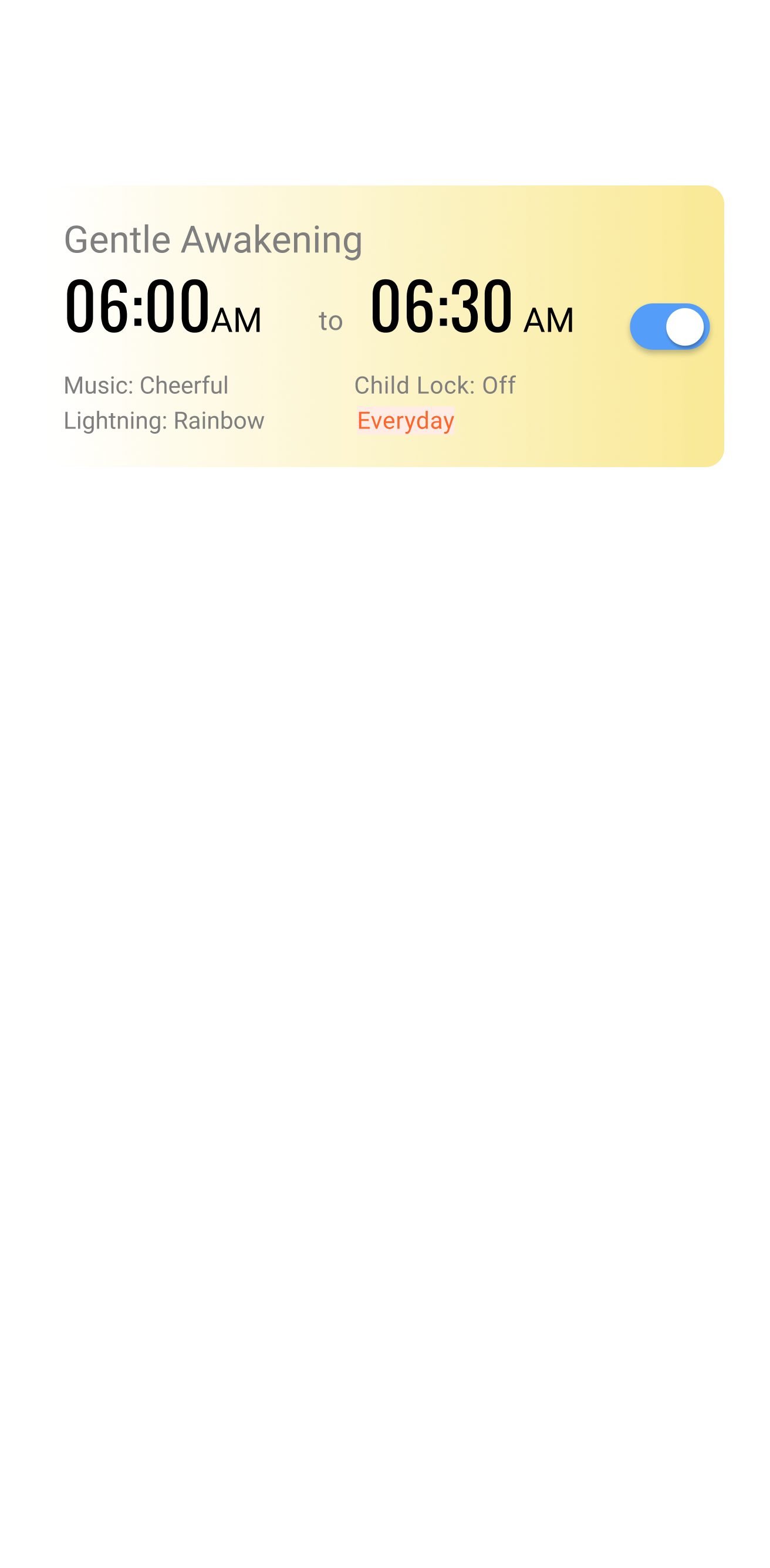
Task: Enable Child Lock by tapping its label
Action: [435, 385]
